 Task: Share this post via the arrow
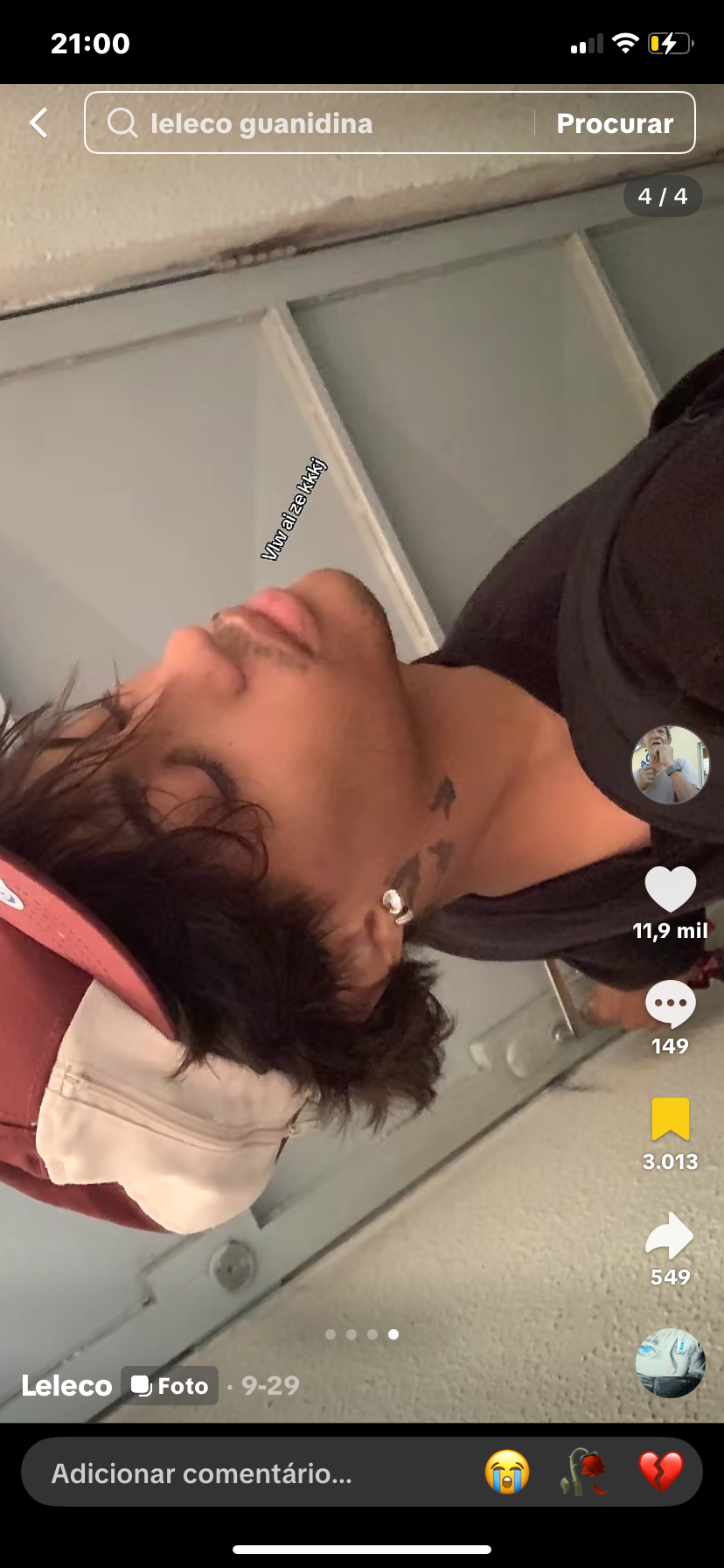tap(670, 1236)
